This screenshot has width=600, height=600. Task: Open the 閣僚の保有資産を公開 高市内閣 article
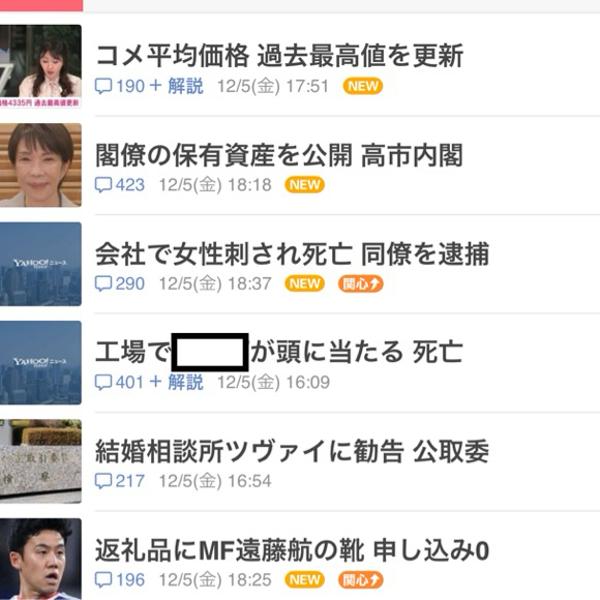click(x=279, y=155)
